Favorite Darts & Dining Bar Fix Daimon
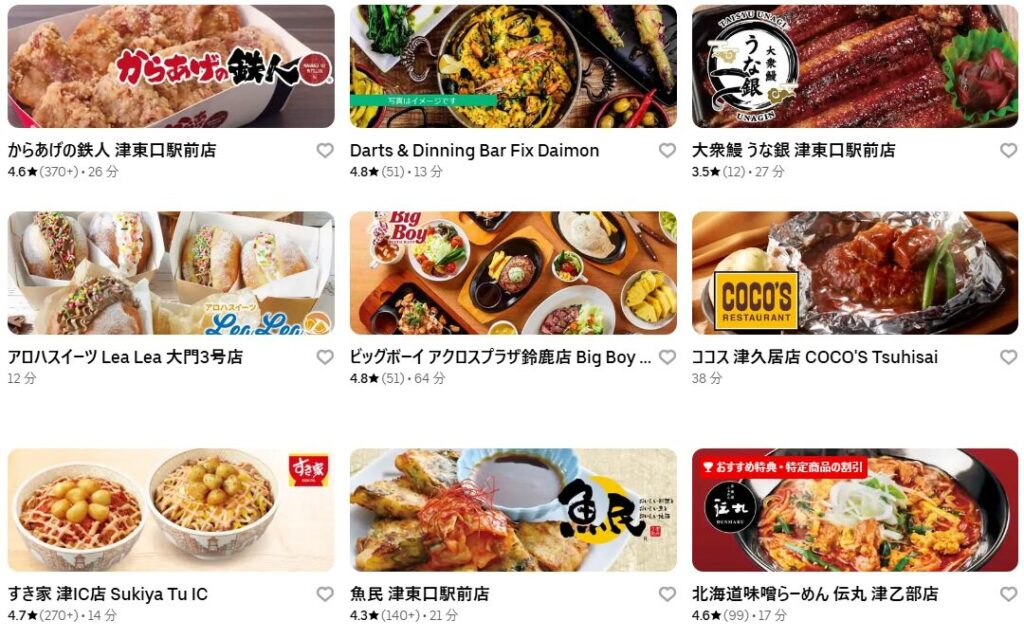This screenshot has height=639, width=1024. click(667, 151)
